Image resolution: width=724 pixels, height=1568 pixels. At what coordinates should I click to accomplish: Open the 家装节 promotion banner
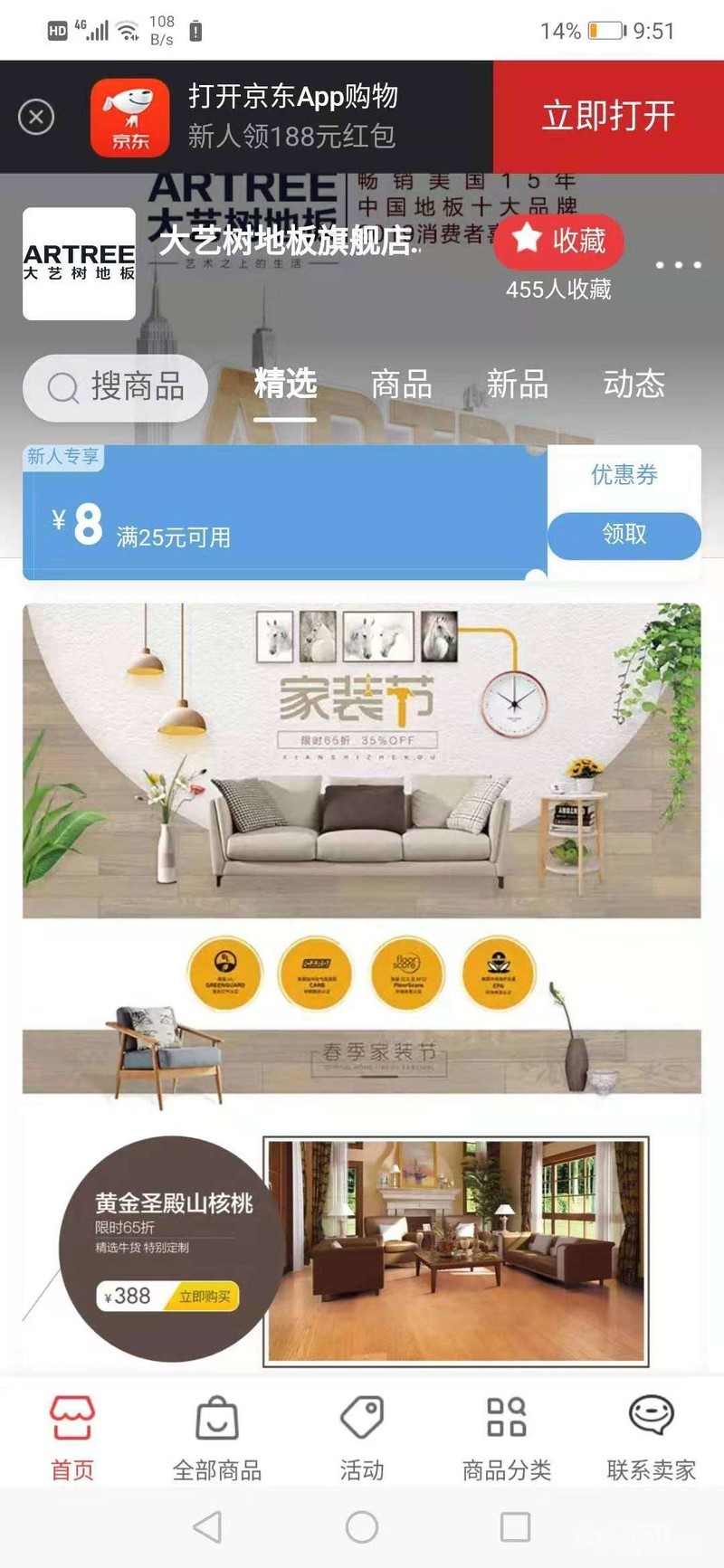pos(361,760)
